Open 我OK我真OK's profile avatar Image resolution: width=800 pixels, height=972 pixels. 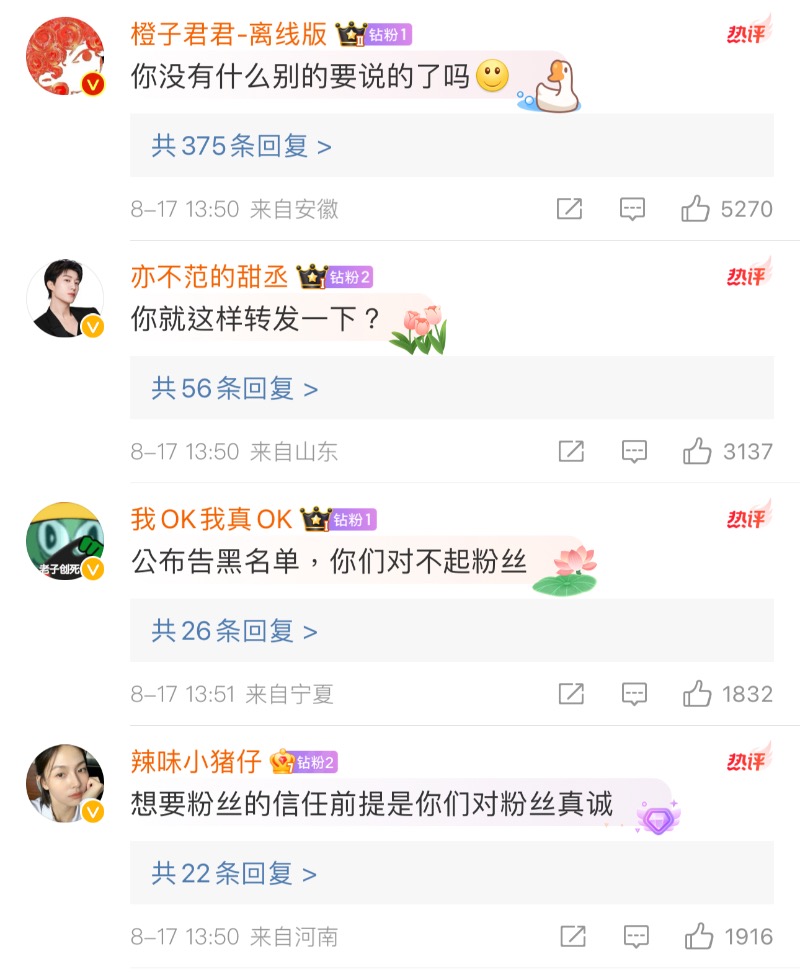click(x=65, y=541)
